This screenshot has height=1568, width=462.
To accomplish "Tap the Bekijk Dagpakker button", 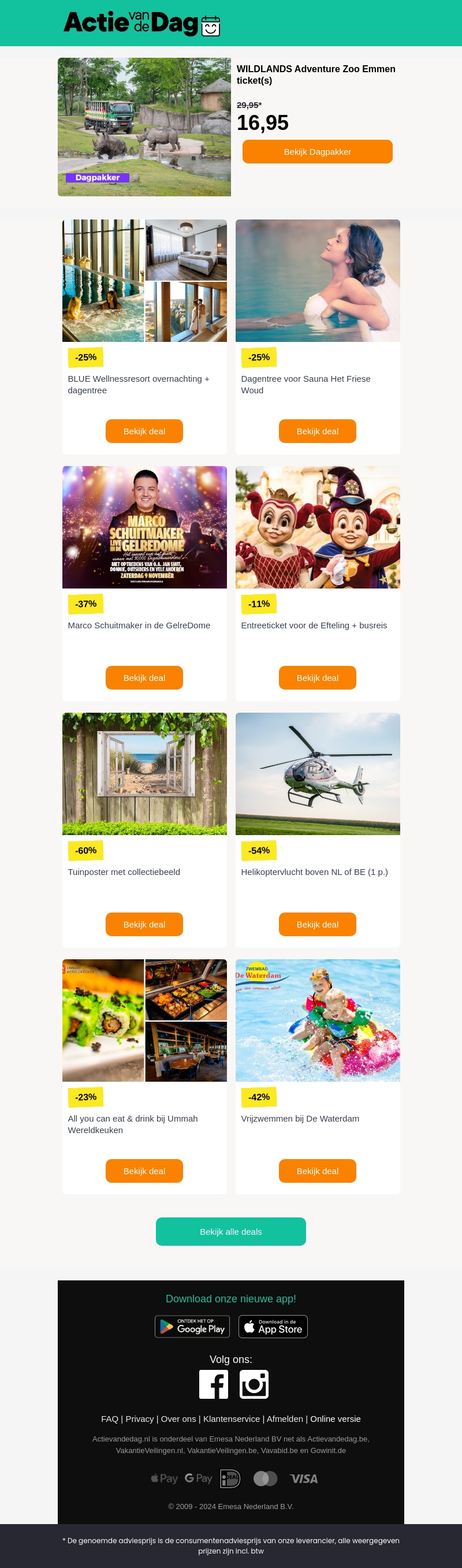I will 317,151.
